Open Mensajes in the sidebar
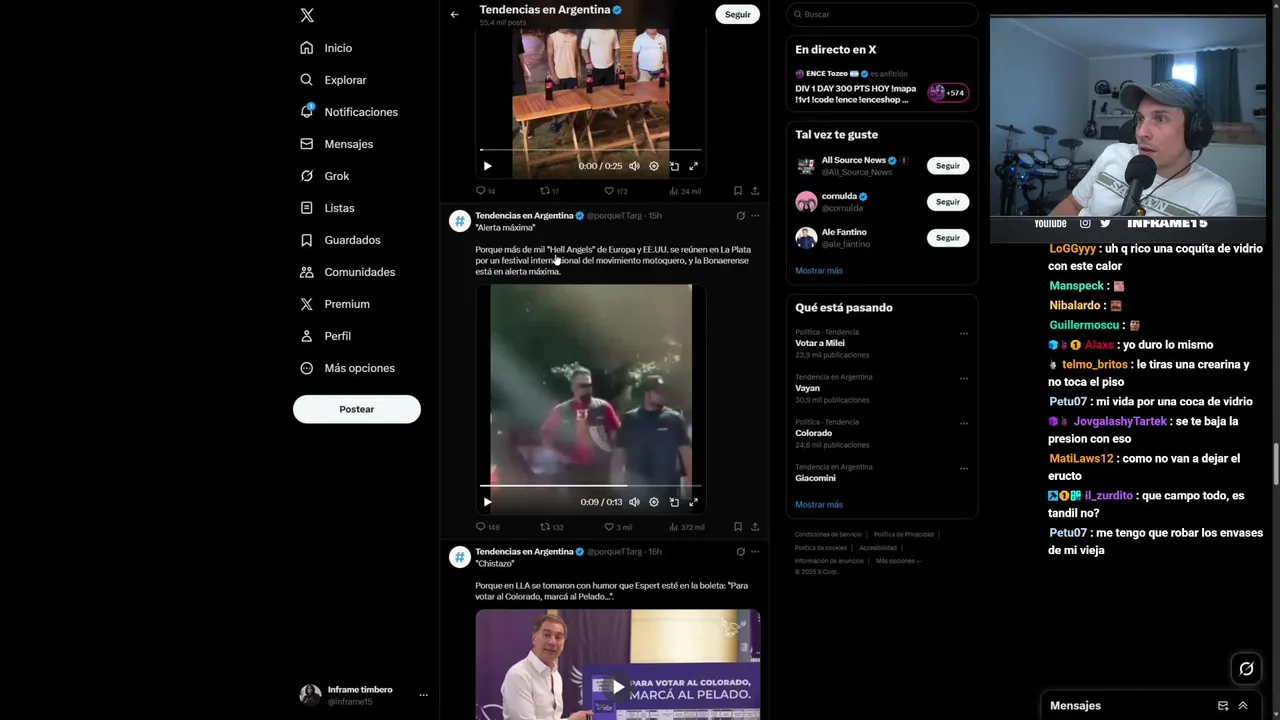This screenshot has height=720, width=1280. [x=348, y=144]
